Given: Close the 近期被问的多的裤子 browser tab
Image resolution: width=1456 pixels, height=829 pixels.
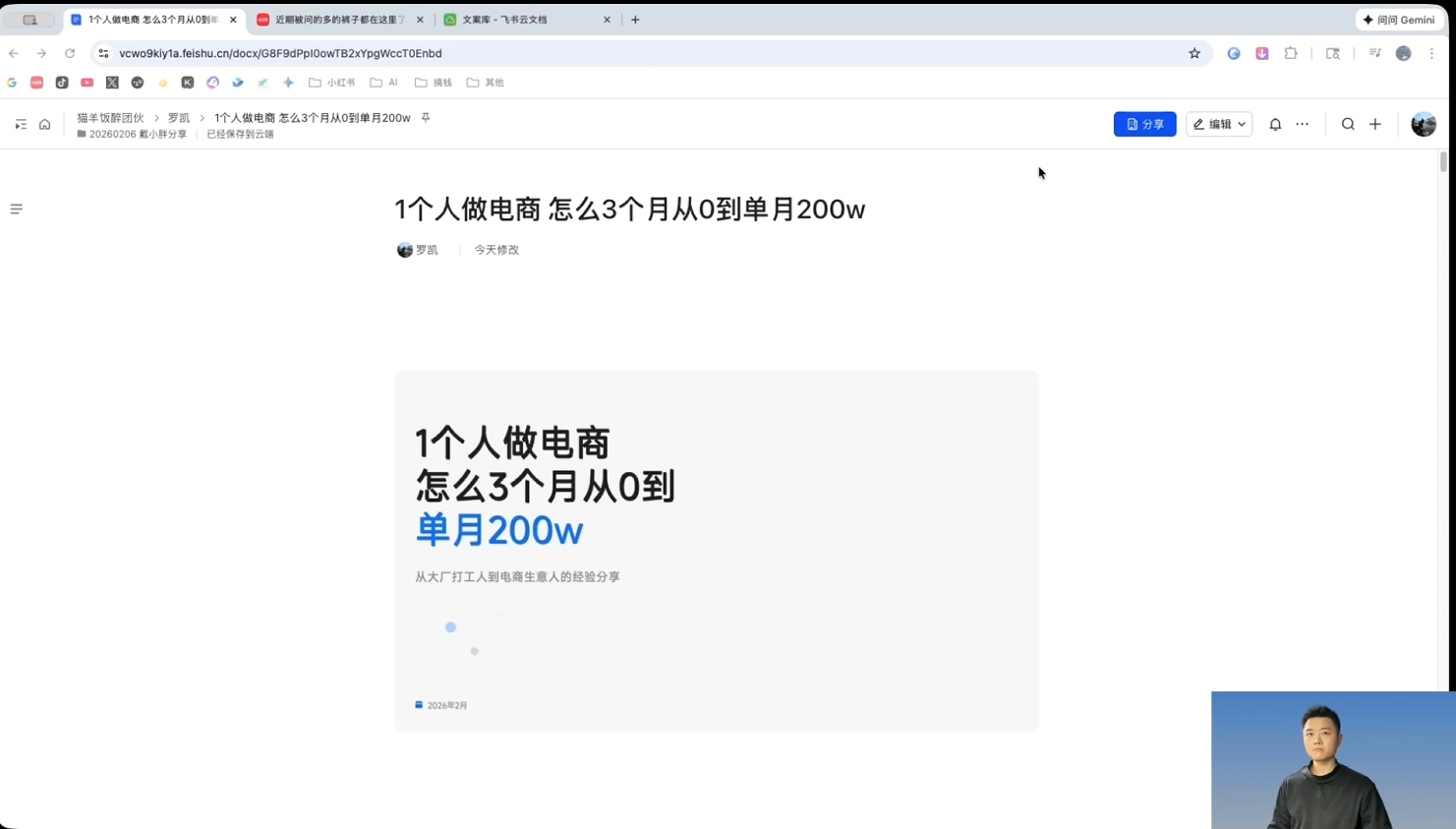Looking at the screenshot, I should tap(420, 20).
